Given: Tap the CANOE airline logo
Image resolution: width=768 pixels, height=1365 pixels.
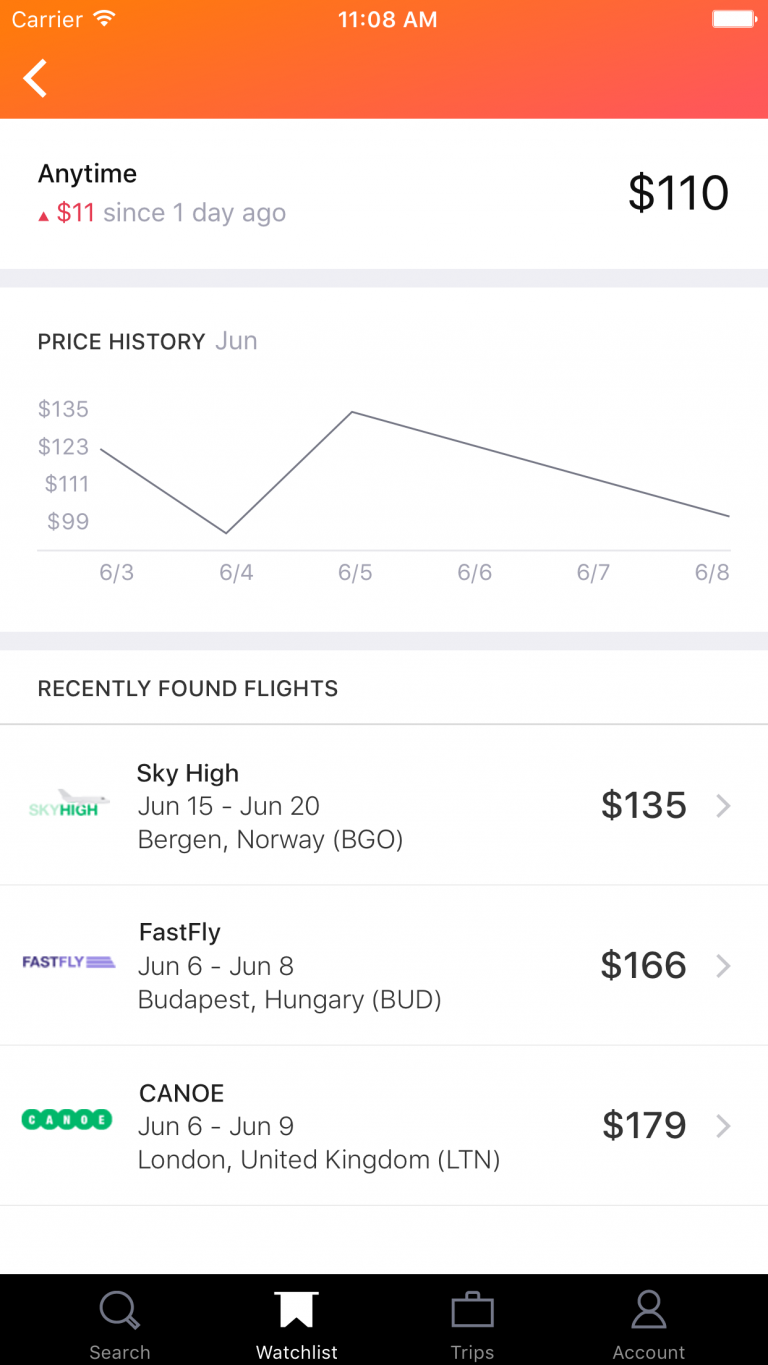Looking at the screenshot, I should [x=67, y=1119].
